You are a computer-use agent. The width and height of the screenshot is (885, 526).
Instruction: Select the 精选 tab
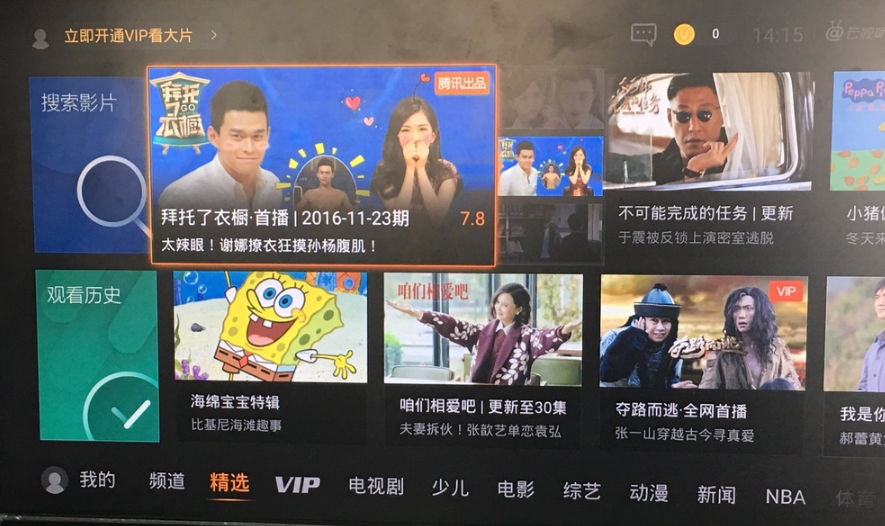(x=229, y=483)
